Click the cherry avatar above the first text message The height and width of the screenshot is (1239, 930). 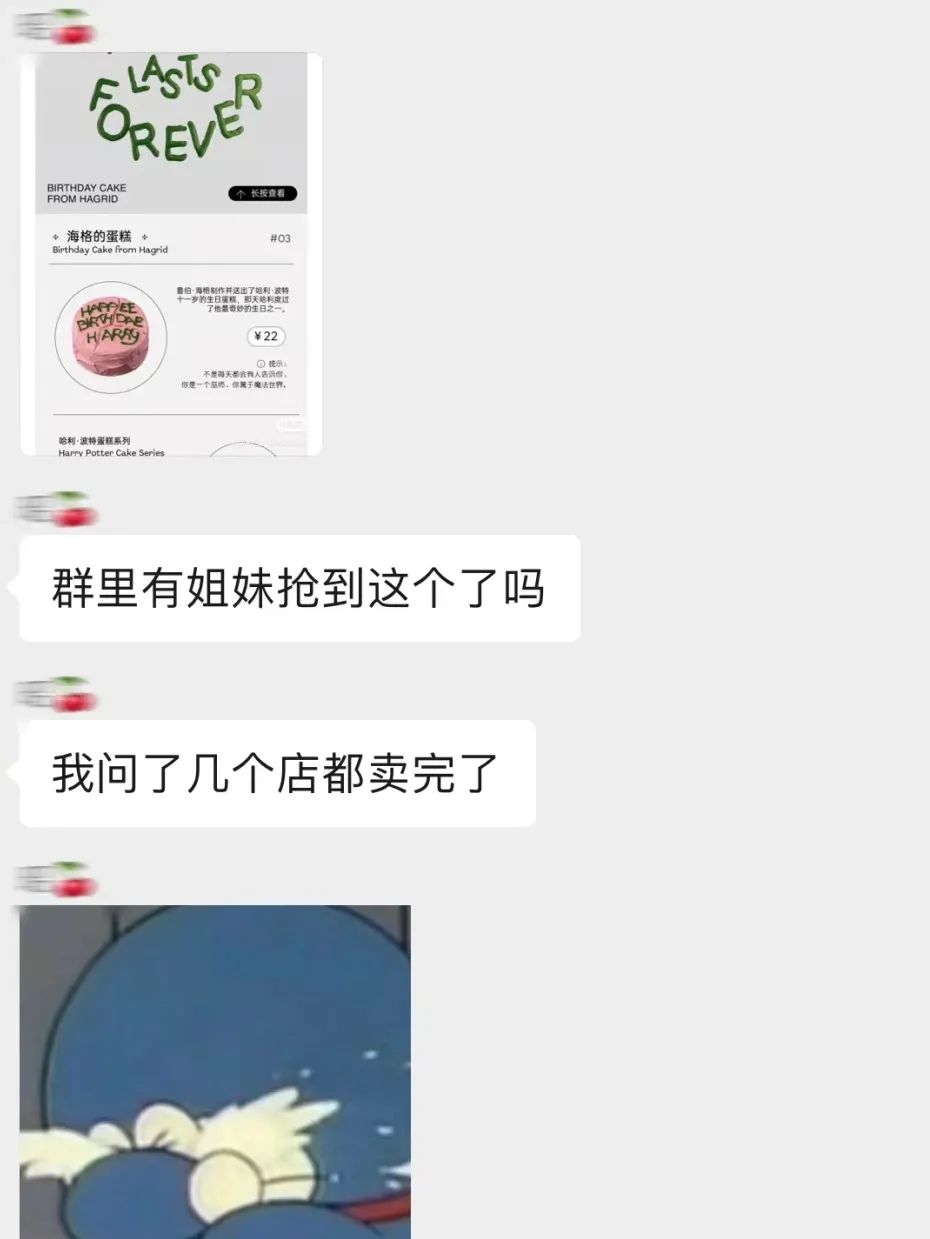(x=55, y=508)
